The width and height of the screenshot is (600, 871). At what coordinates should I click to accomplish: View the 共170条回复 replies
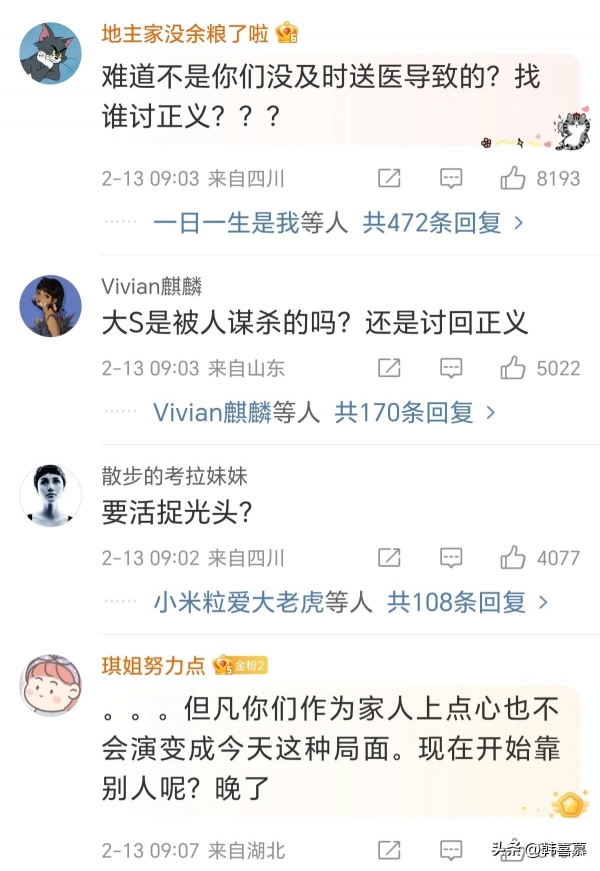pyautogui.click(x=415, y=412)
